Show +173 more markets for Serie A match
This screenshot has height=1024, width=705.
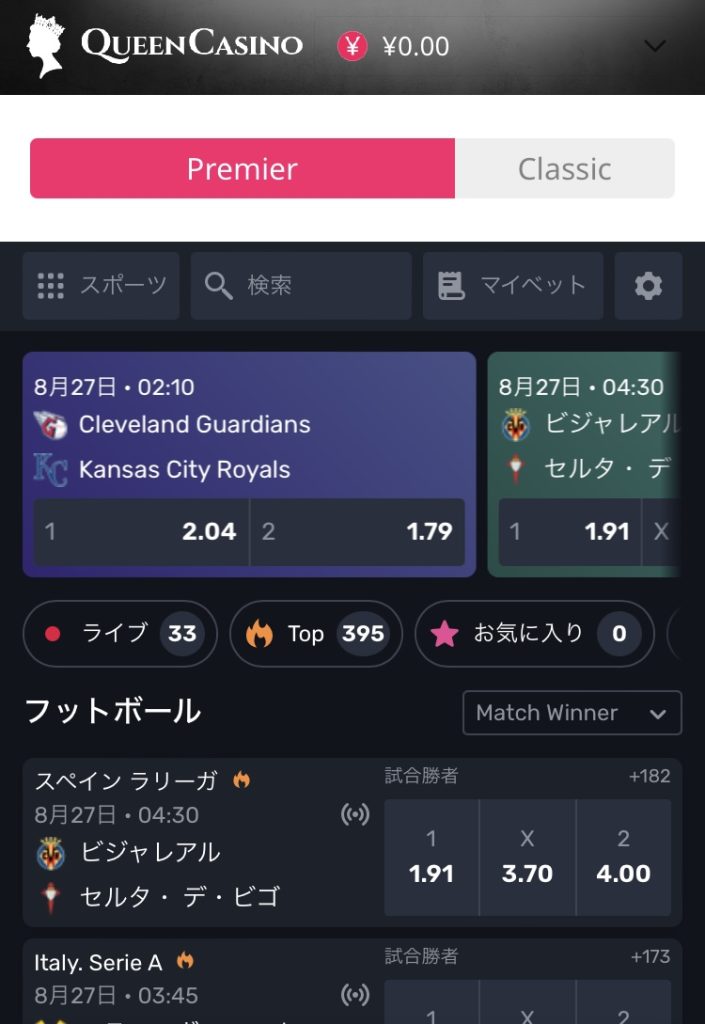(x=650, y=957)
